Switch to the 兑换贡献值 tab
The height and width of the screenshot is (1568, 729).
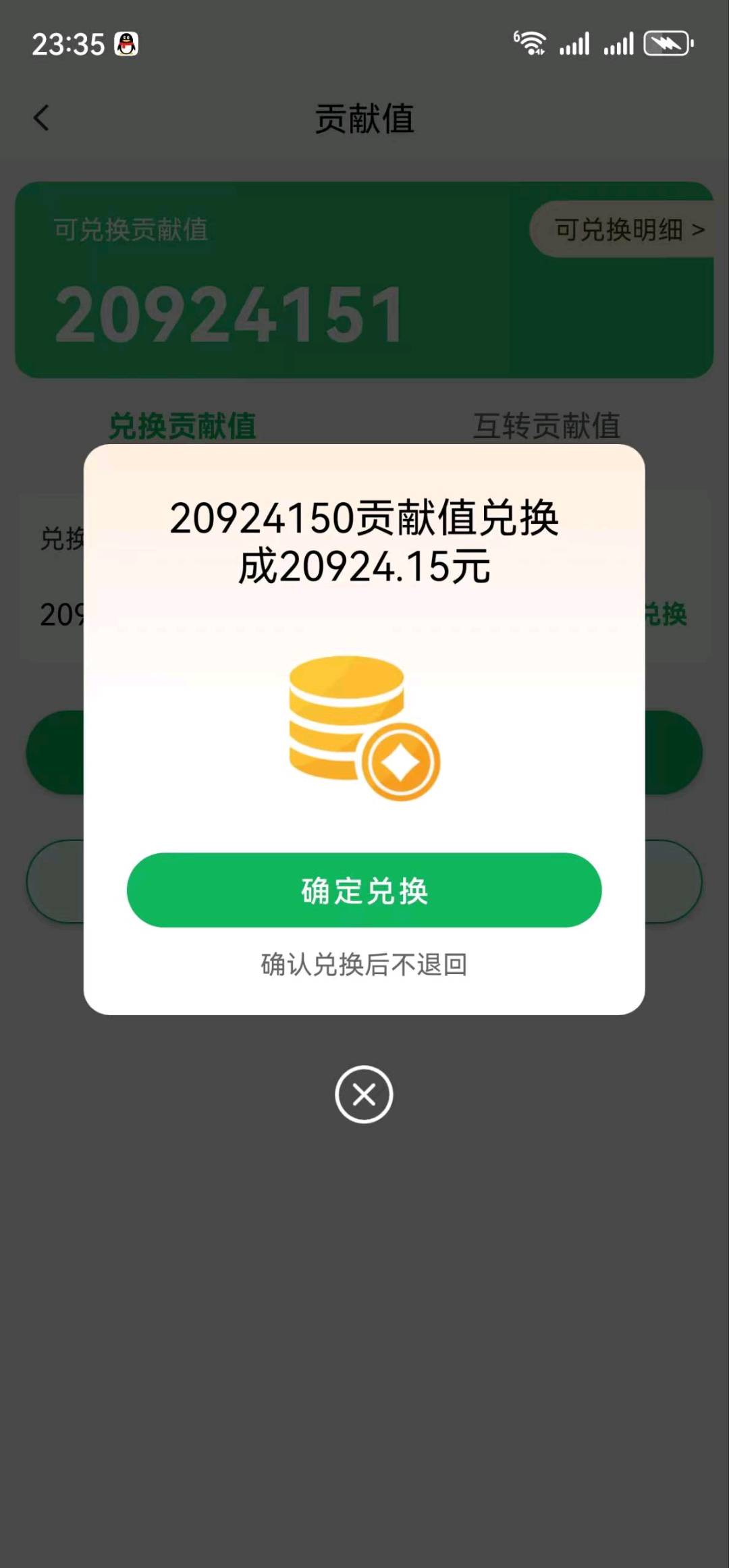pyautogui.click(x=184, y=424)
